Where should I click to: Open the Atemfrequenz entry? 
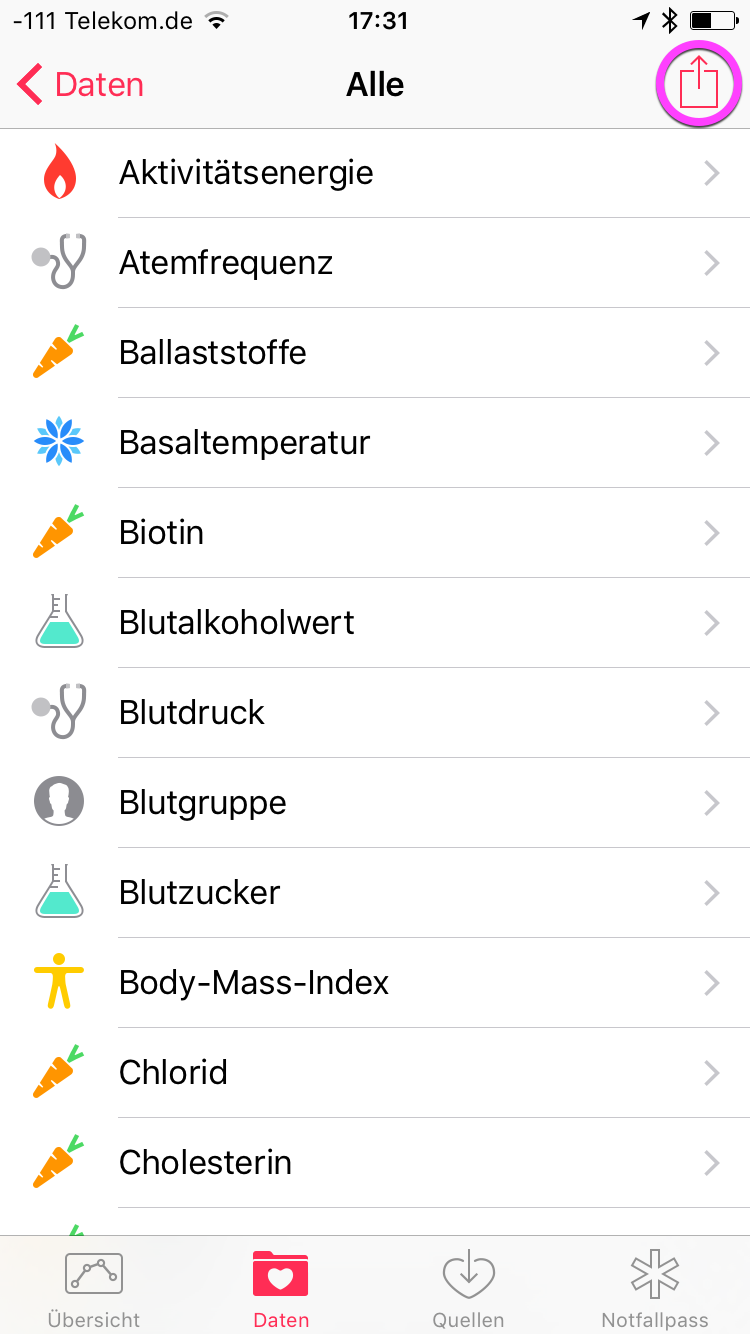pyautogui.click(x=375, y=263)
